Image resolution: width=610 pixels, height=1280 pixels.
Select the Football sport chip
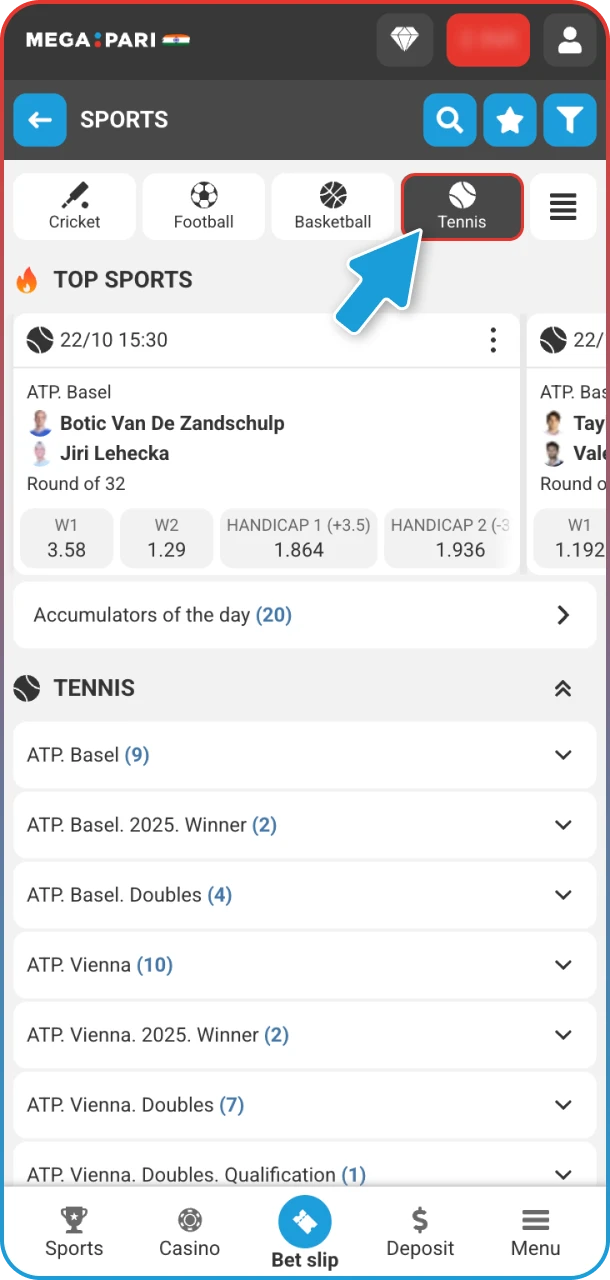pyautogui.click(x=204, y=207)
